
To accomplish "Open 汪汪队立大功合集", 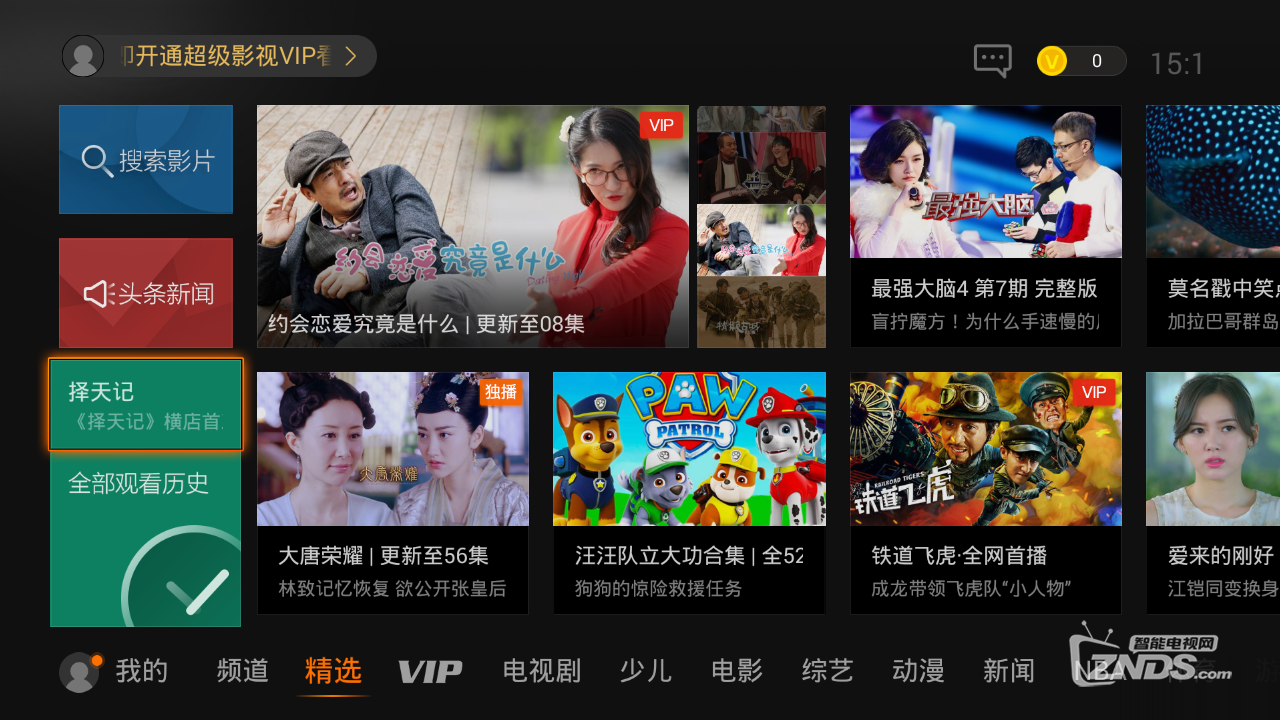I will [x=689, y=492].
